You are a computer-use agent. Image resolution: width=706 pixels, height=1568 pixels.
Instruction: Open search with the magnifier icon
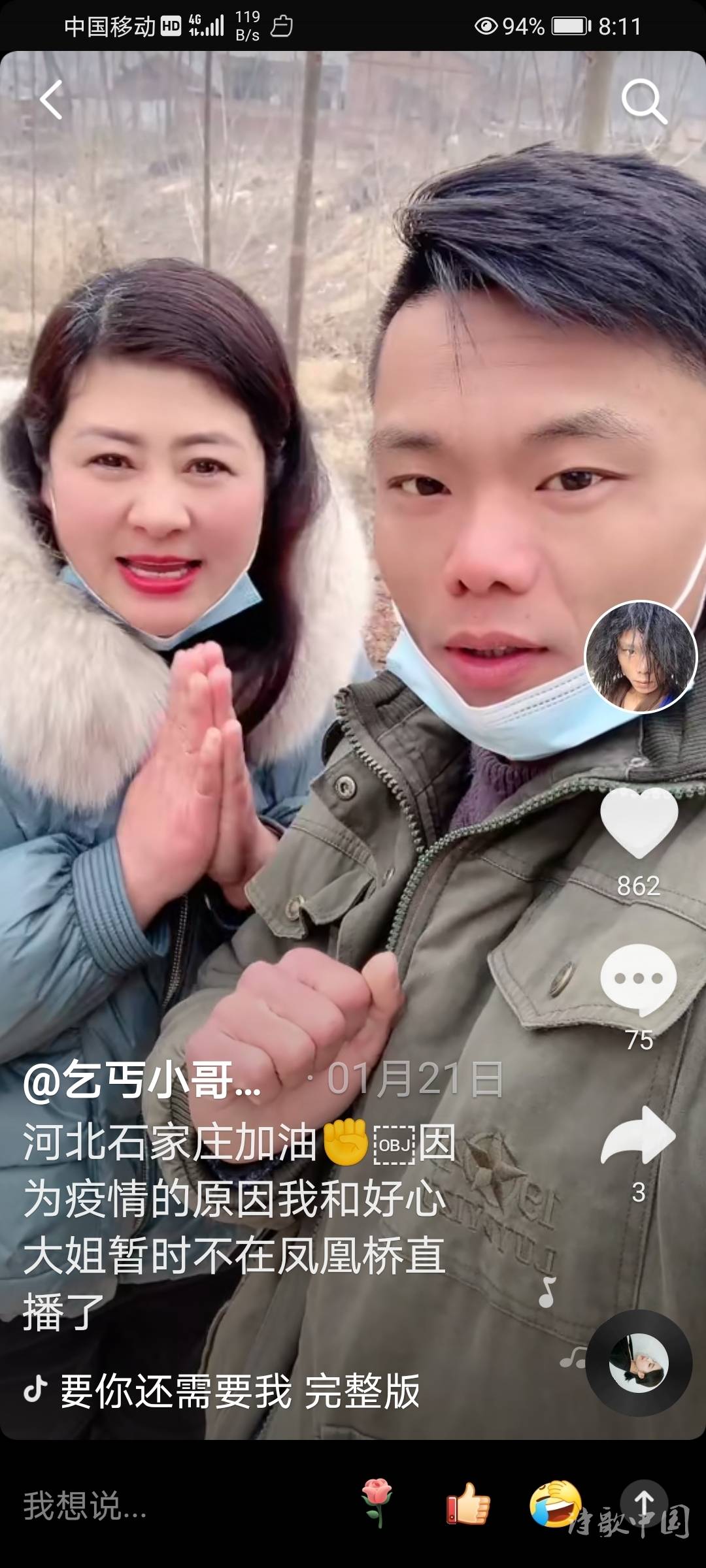[643, 102]
